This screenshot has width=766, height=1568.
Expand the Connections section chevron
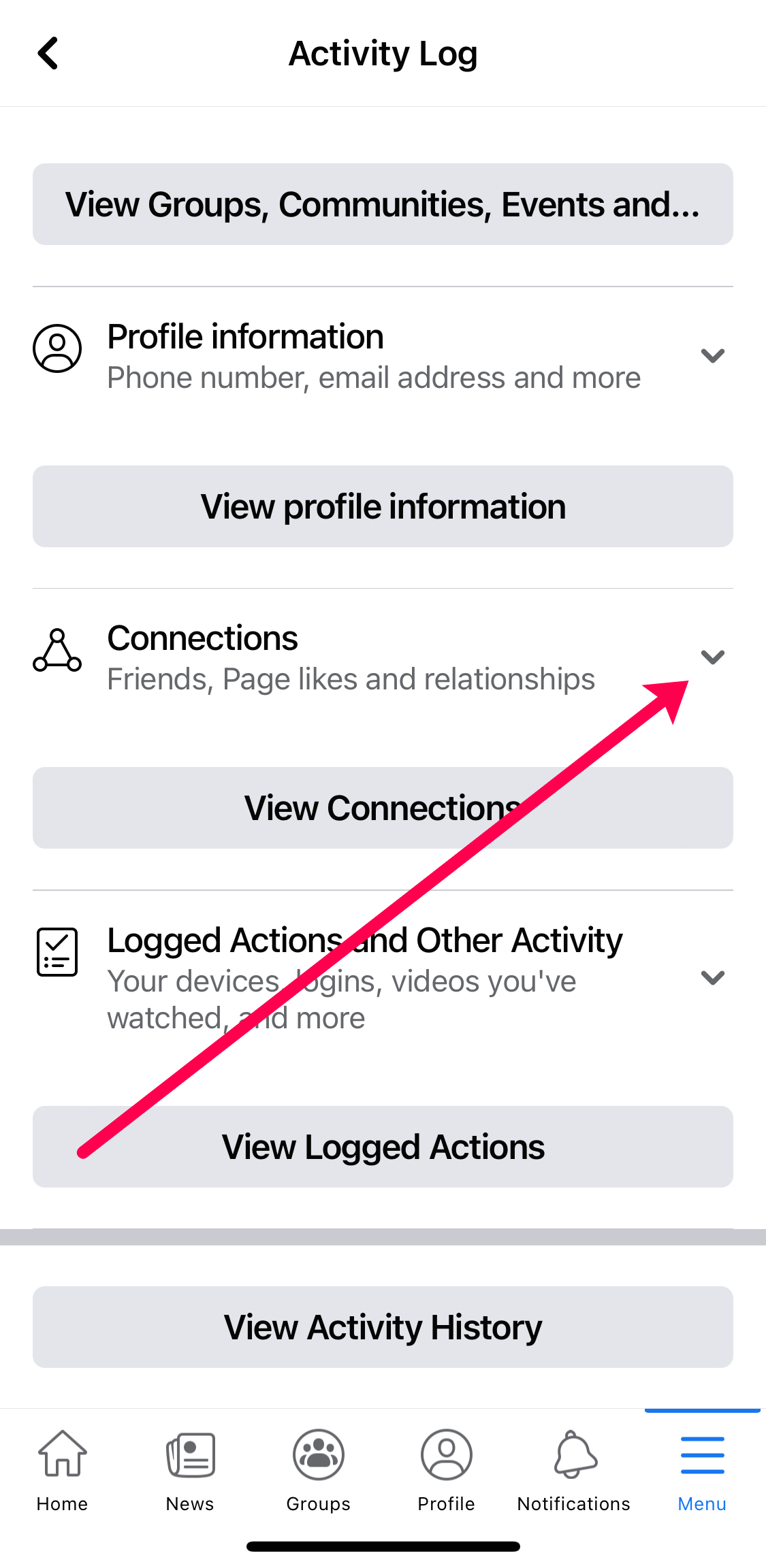pyautogui.click(x=712, y=657)
